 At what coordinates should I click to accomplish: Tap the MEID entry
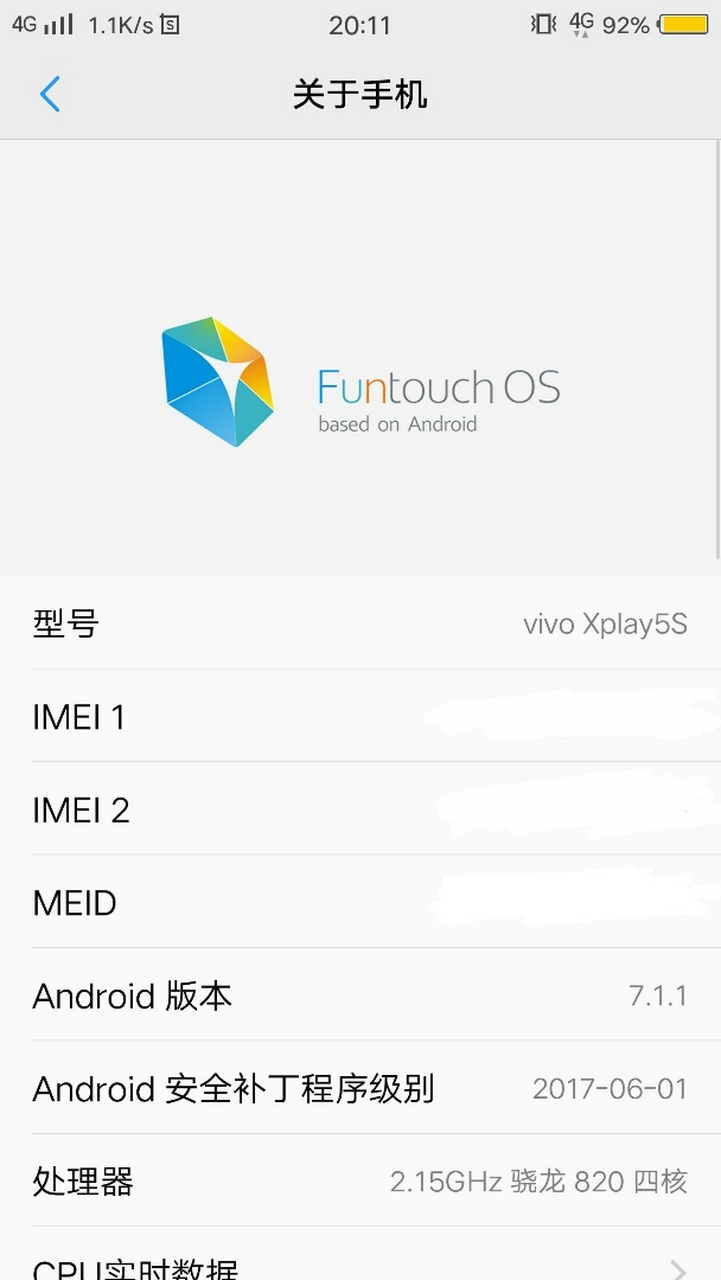coord(360,902)
